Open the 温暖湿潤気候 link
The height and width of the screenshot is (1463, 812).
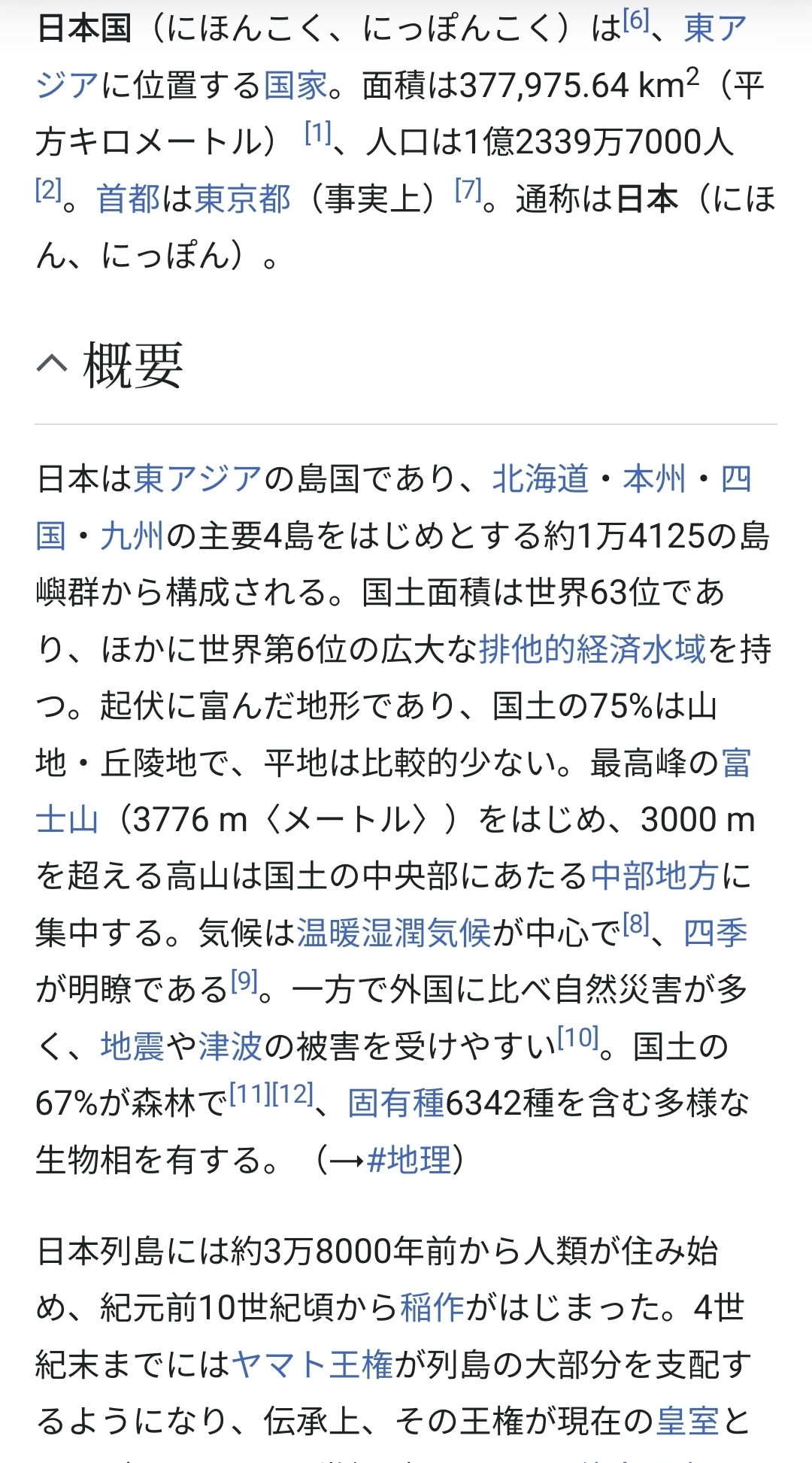coord(393,933)
